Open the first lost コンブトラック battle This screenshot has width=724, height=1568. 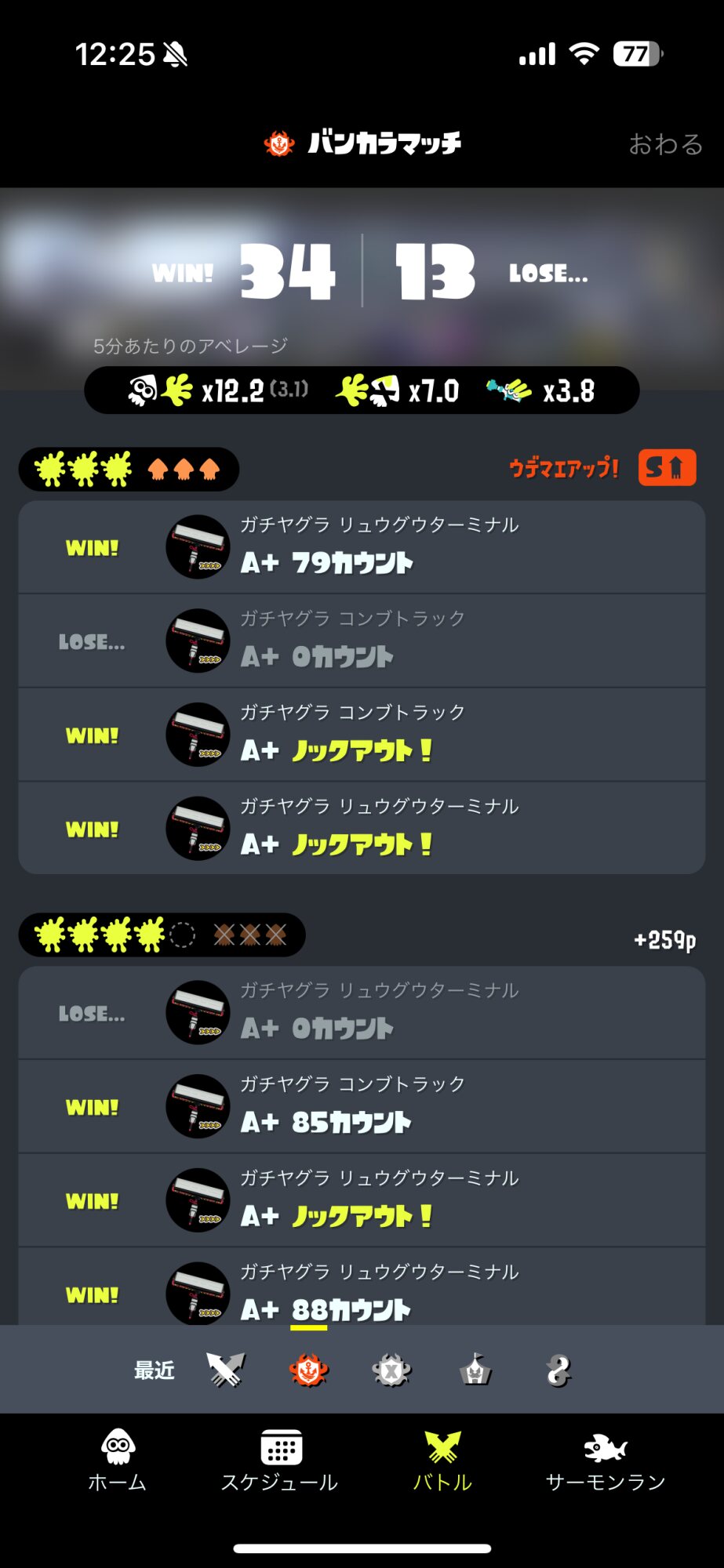click(362, 641)
